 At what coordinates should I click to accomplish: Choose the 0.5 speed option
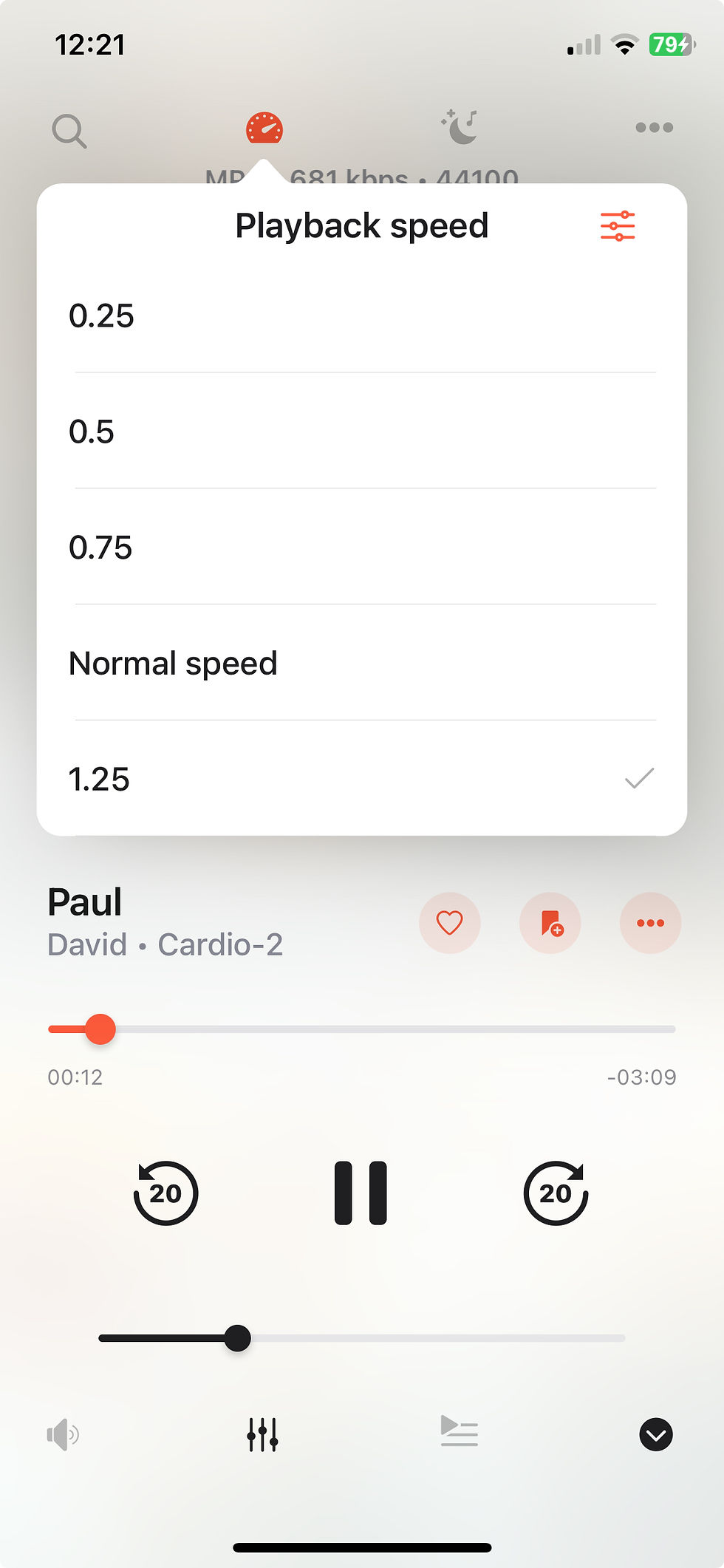[362, 431]
